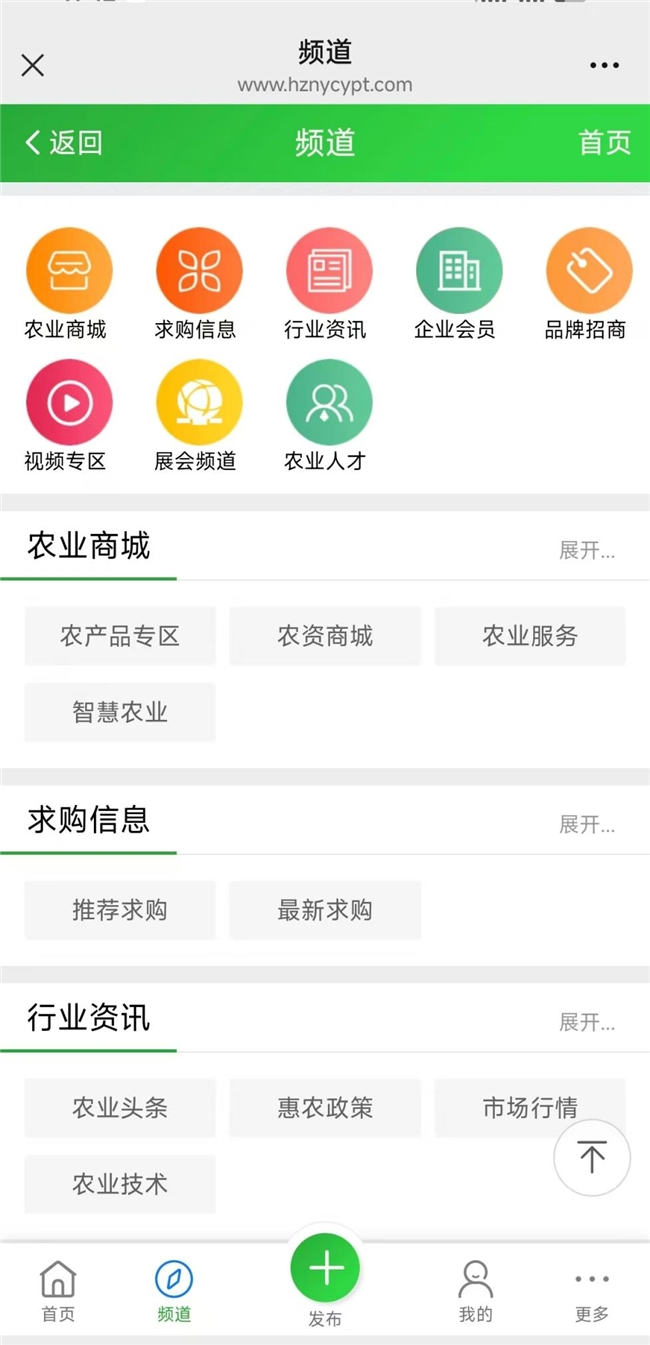Select the 惠农政策 chip

tap(325, 1108)
